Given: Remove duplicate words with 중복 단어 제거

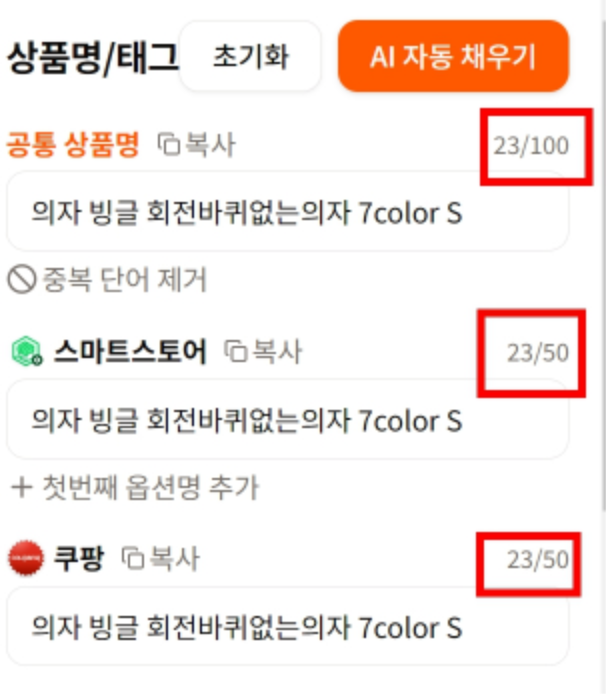Looking at the screenshot, I should tap(108, 279).
